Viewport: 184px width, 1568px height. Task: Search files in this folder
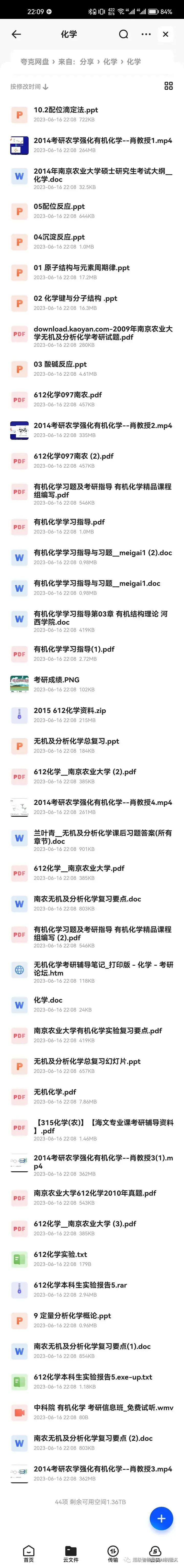pyautogui.click(x=124, y=34)
